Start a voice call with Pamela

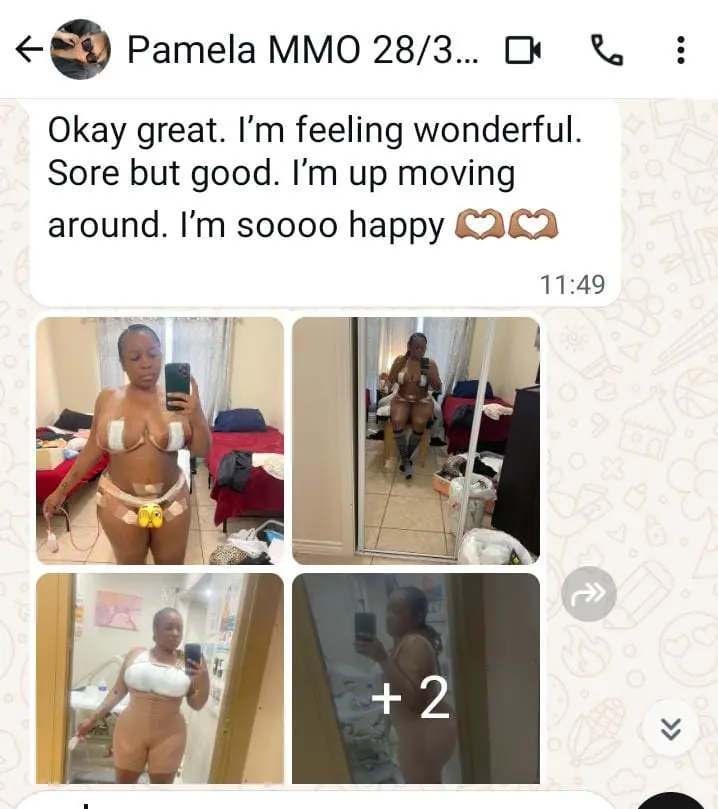coord(605,50)
